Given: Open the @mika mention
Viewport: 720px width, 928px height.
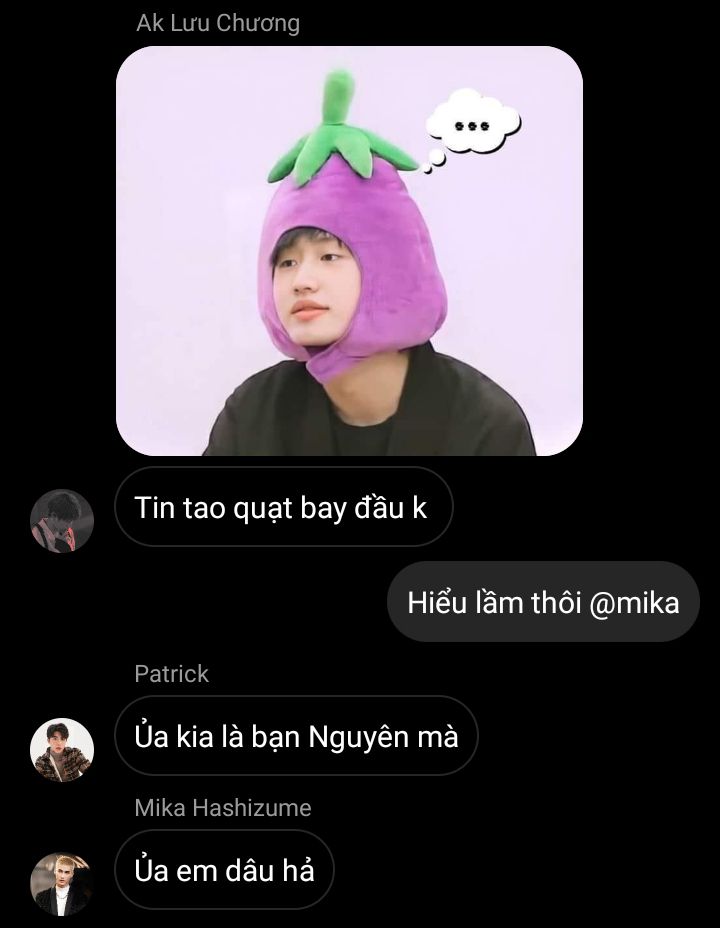Looking at the screenshot, I should [634, 603].
